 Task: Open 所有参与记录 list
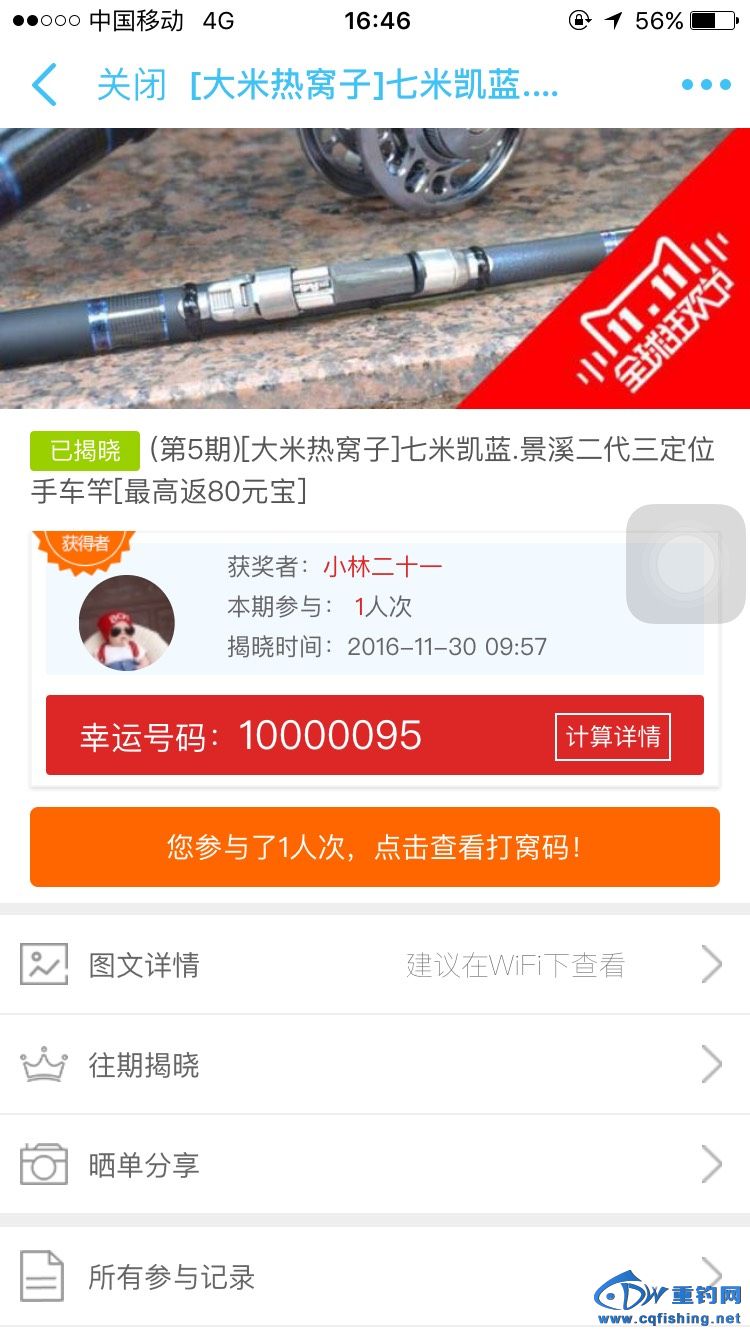(375, 1277)
